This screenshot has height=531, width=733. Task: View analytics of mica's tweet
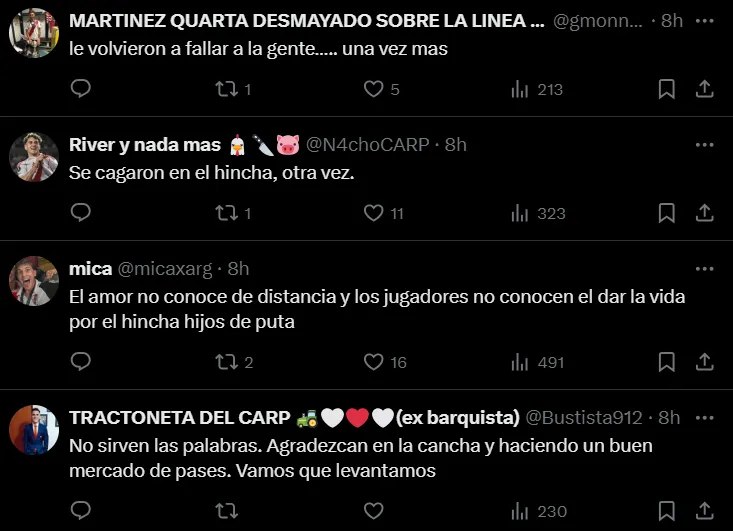(x=538, y=362)
